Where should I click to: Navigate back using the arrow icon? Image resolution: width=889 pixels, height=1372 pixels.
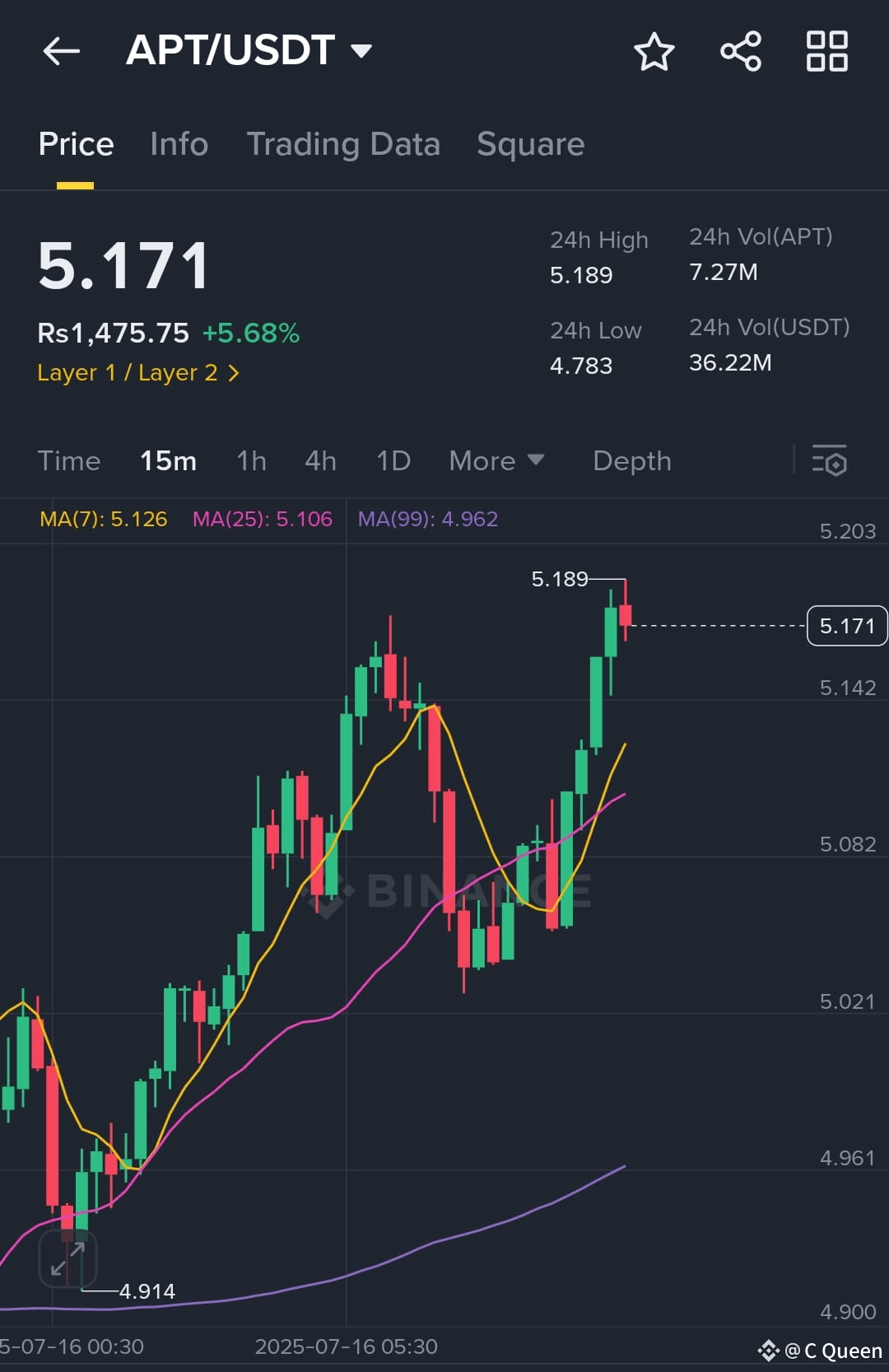coord(62,51)
